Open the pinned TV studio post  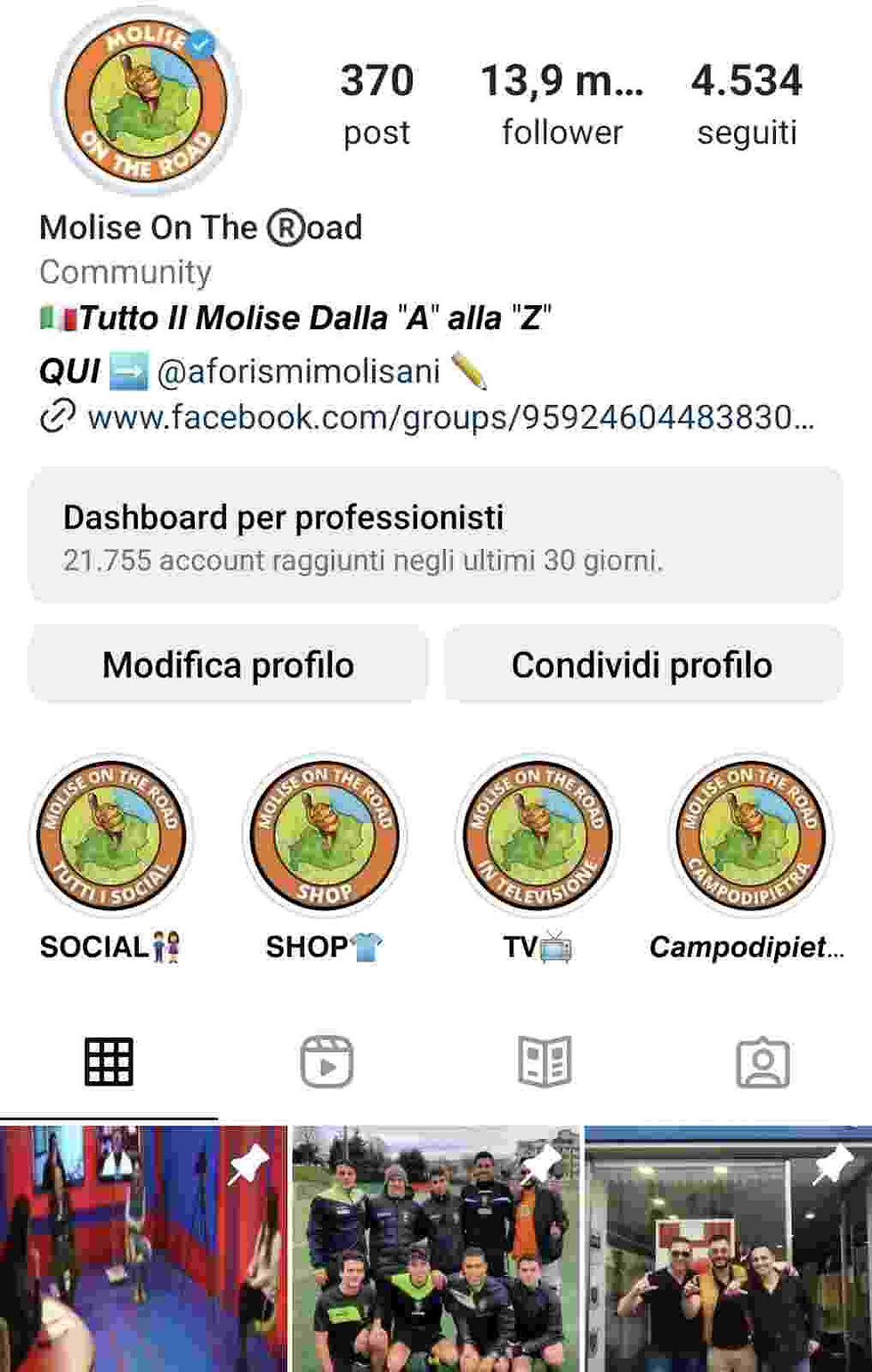(x=142, y=1248)
